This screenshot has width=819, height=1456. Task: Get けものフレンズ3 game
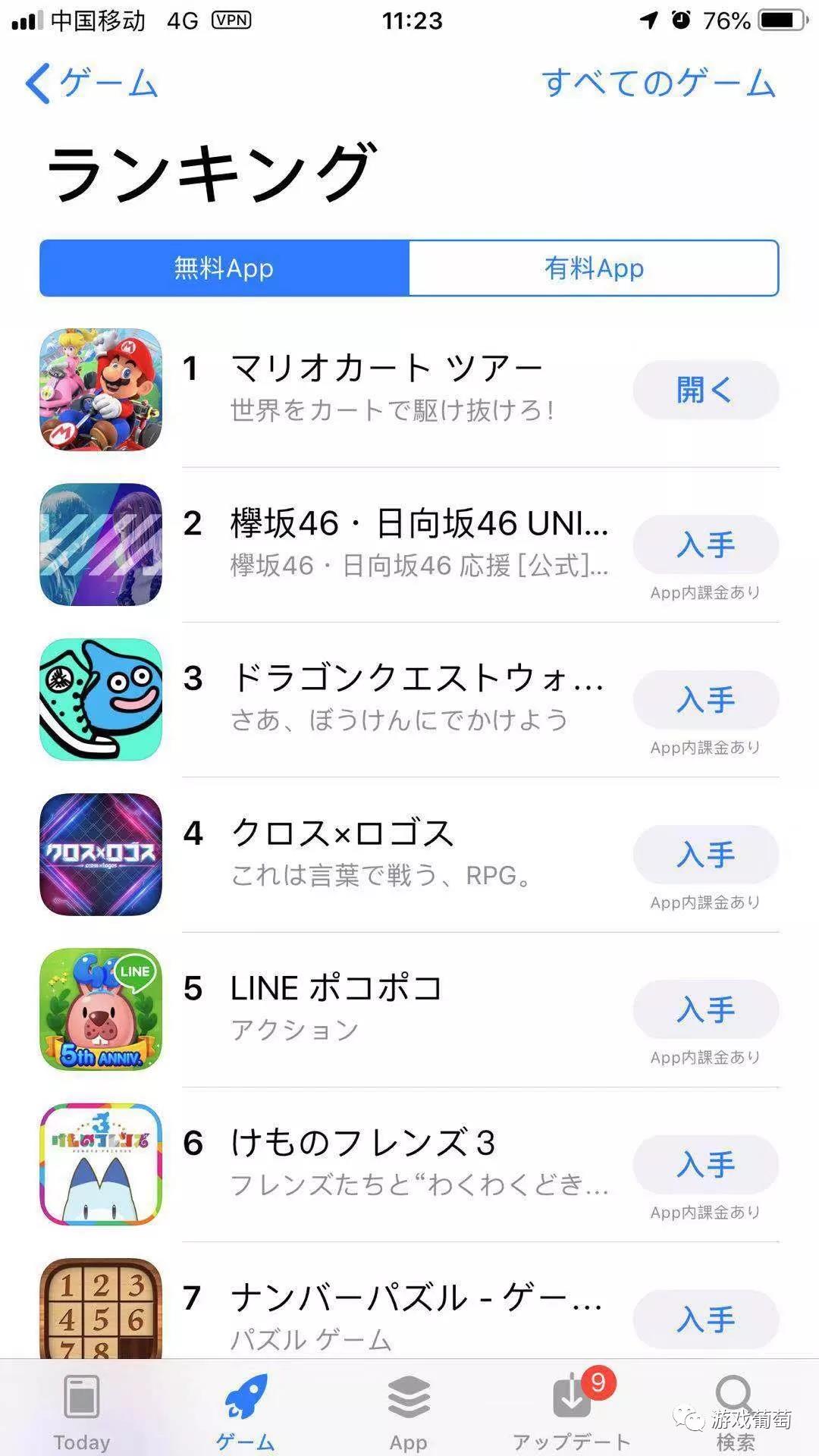[x=706, y=1164]
